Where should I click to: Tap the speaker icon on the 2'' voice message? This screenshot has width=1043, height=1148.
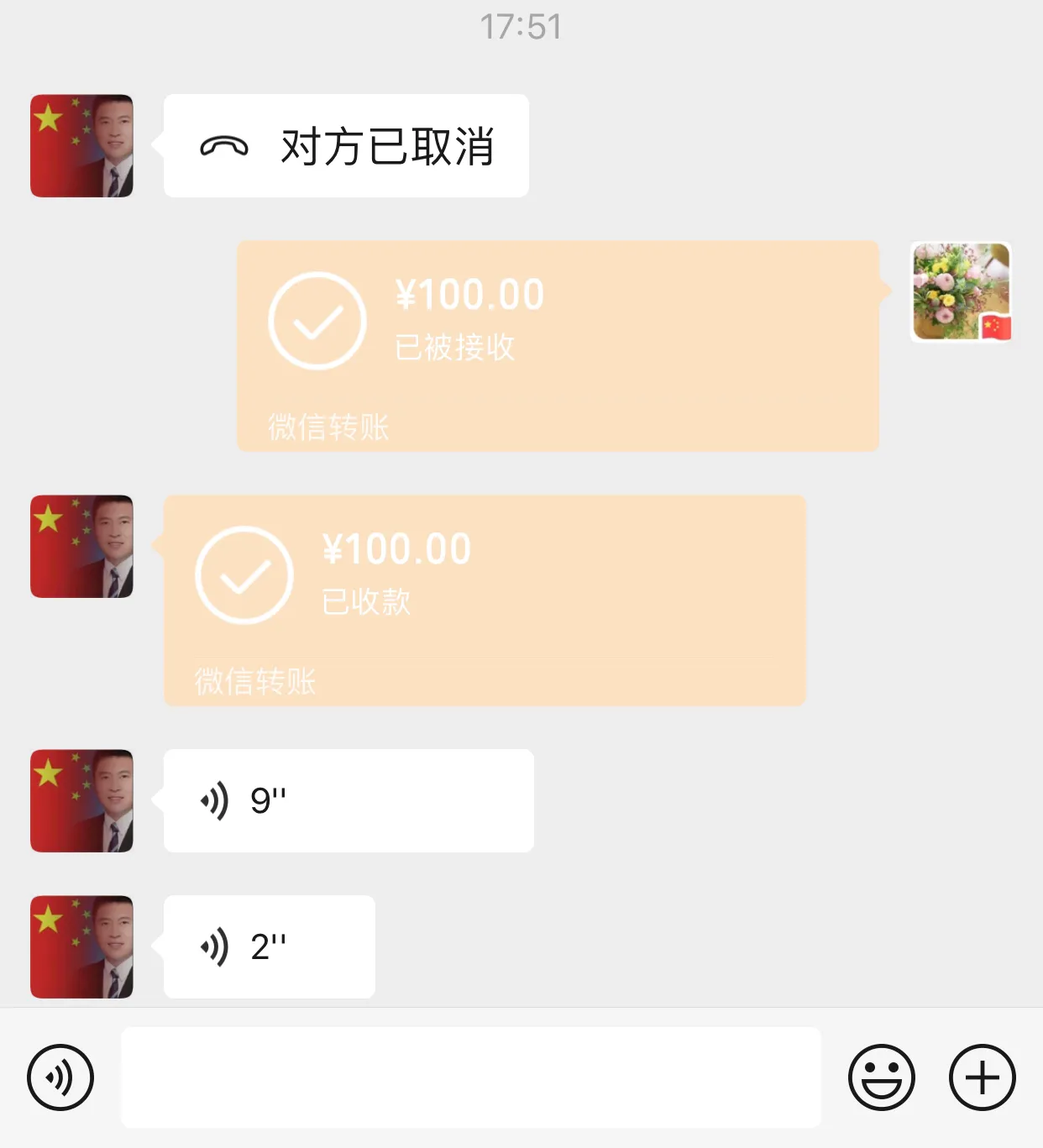pos(214,946)
